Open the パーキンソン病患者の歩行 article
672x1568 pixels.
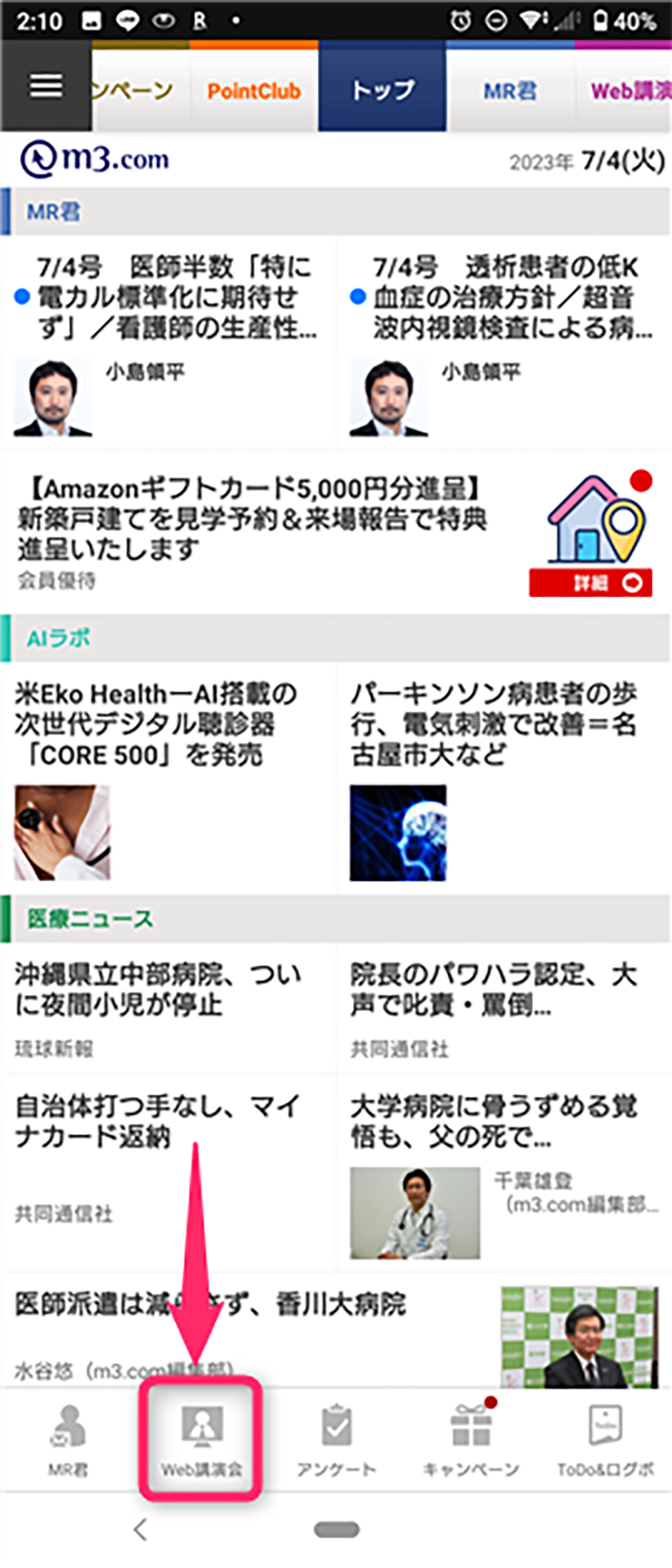[x=494, y=724]
